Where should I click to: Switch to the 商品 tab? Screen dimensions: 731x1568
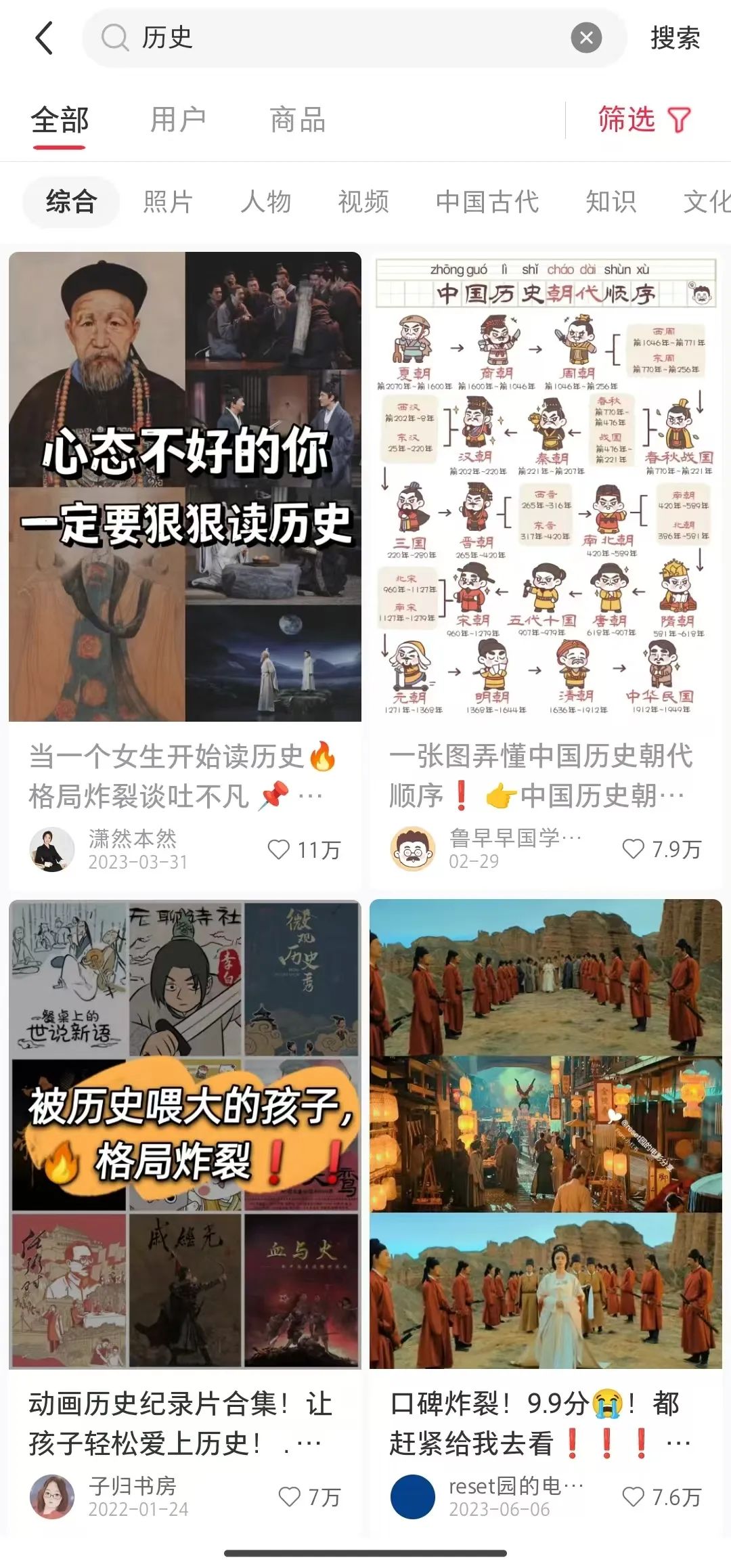[x=297, y=120]
